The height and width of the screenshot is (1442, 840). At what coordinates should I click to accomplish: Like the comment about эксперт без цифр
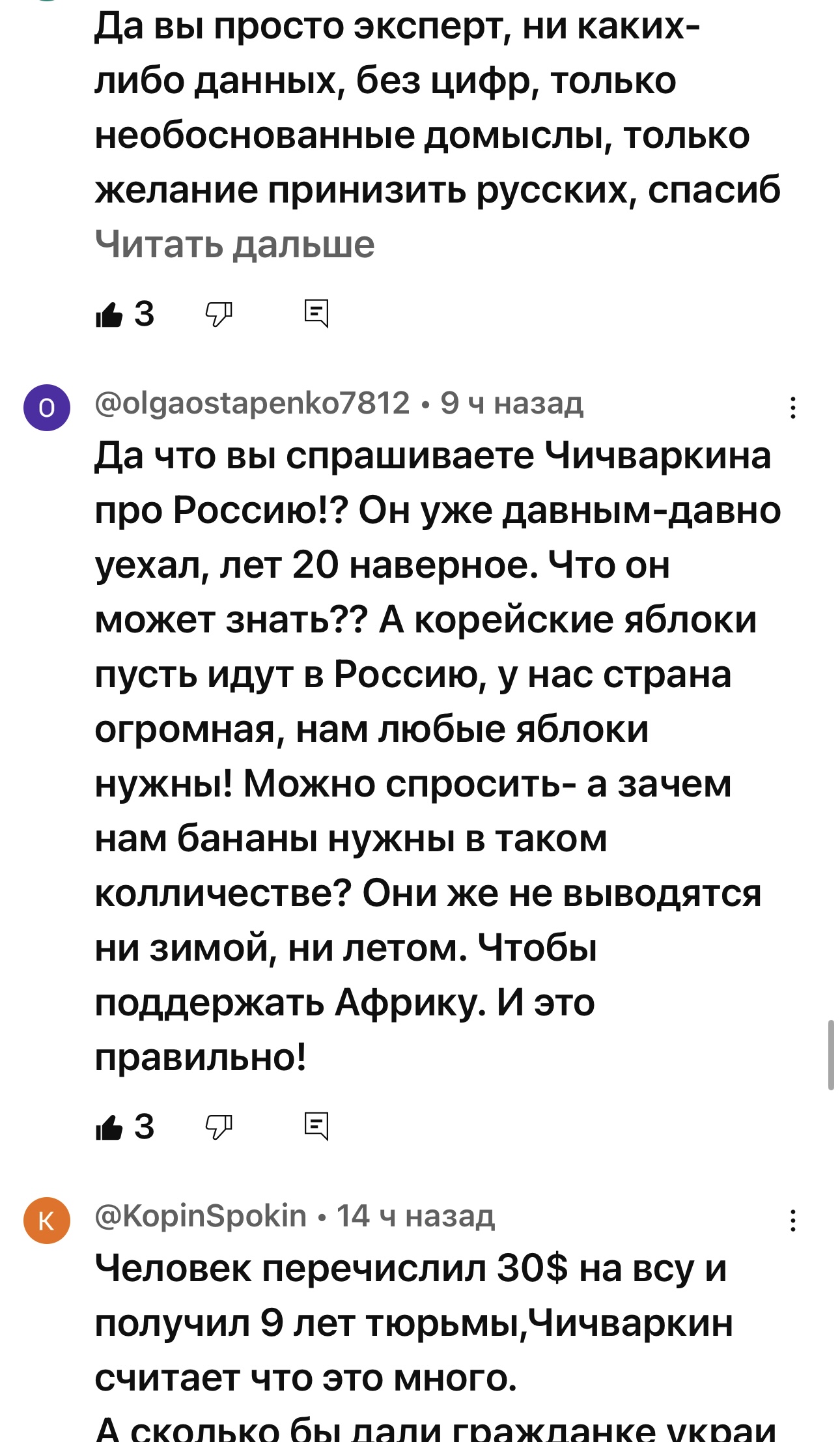click(109, 315)
